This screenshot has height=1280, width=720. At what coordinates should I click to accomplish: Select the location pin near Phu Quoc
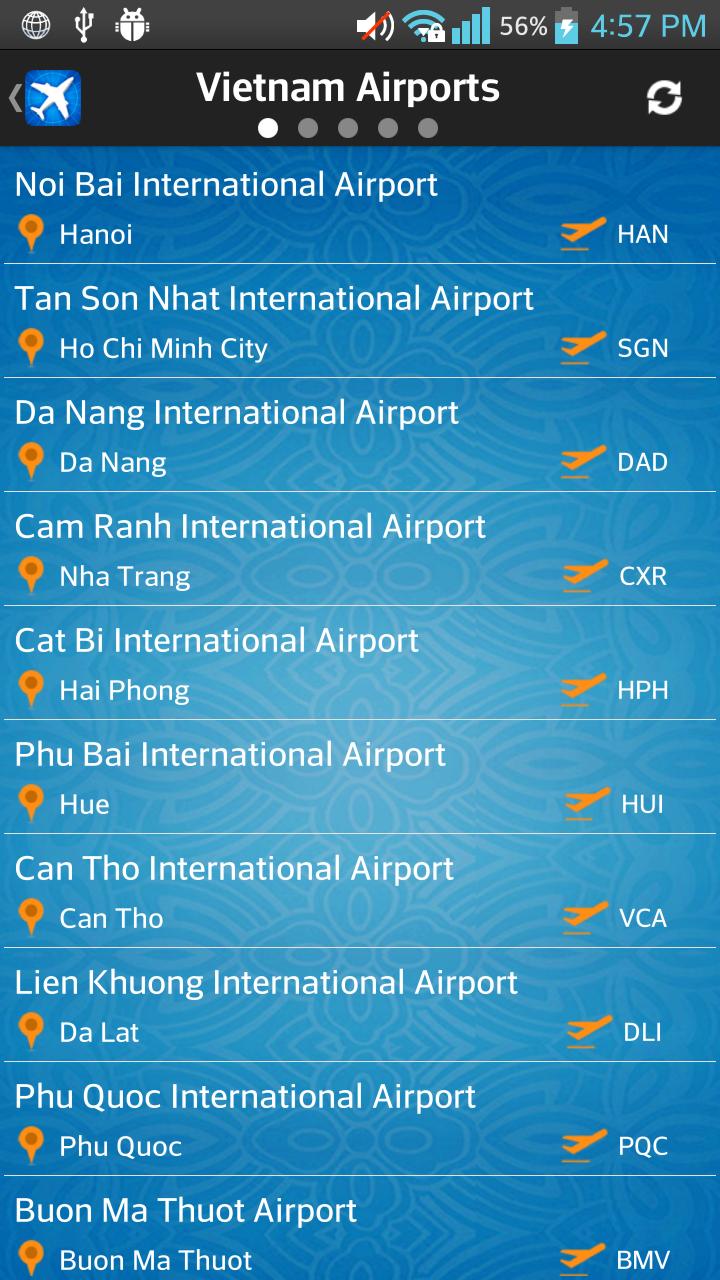(30, 1145)
